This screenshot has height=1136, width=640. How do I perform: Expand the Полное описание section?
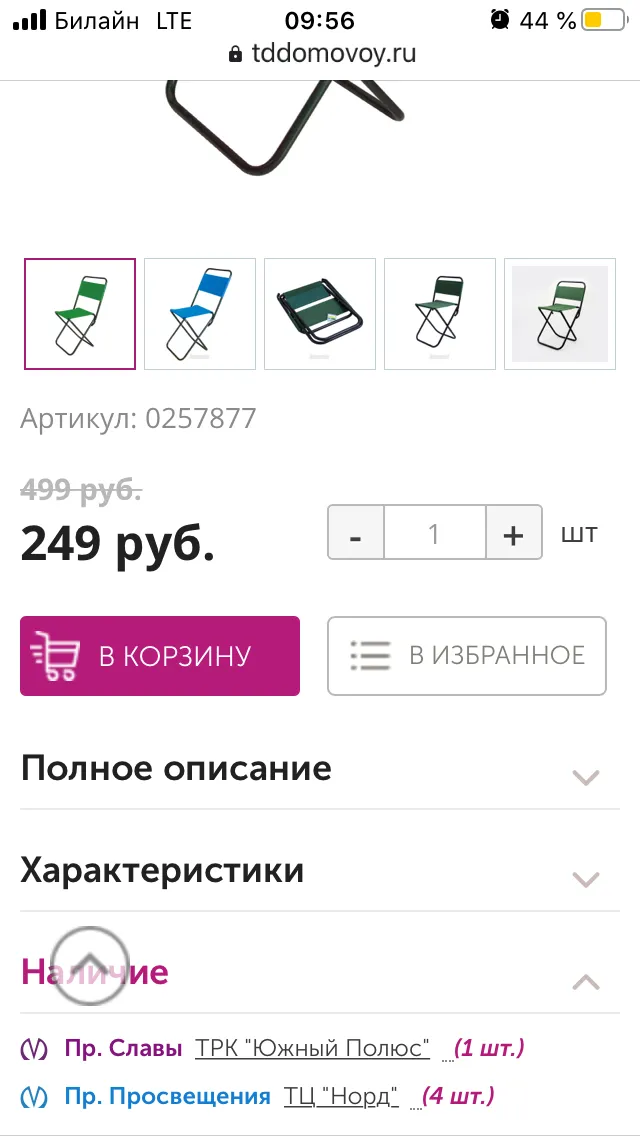tap(320, 769)
